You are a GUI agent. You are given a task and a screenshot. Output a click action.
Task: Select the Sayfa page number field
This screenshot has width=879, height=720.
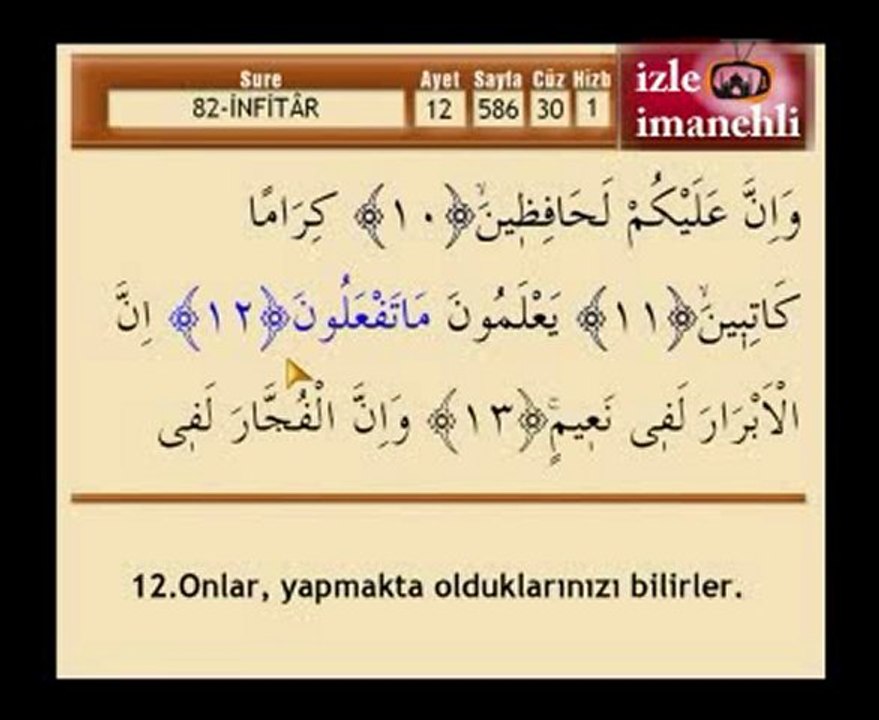point(498,108)
